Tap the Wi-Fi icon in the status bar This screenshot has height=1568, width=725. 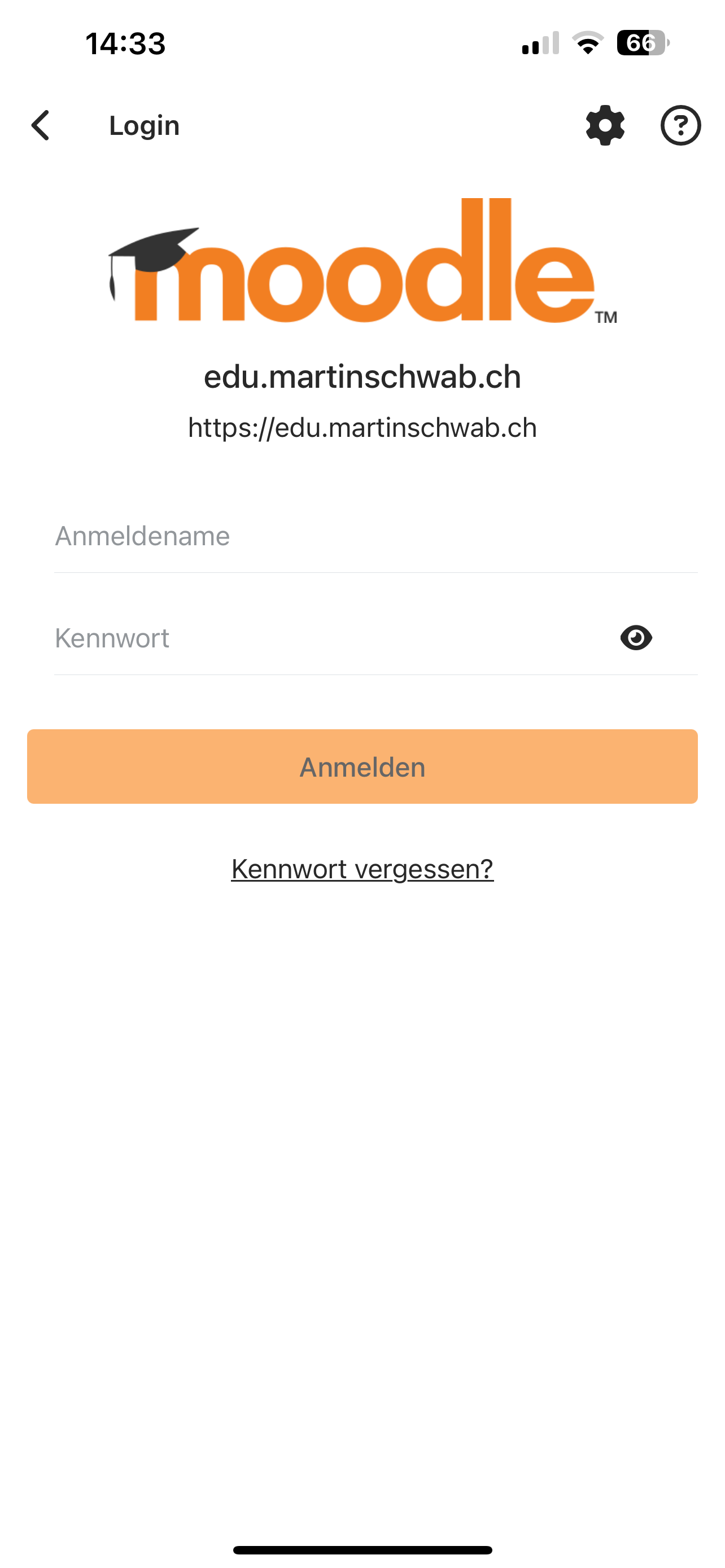589,45
